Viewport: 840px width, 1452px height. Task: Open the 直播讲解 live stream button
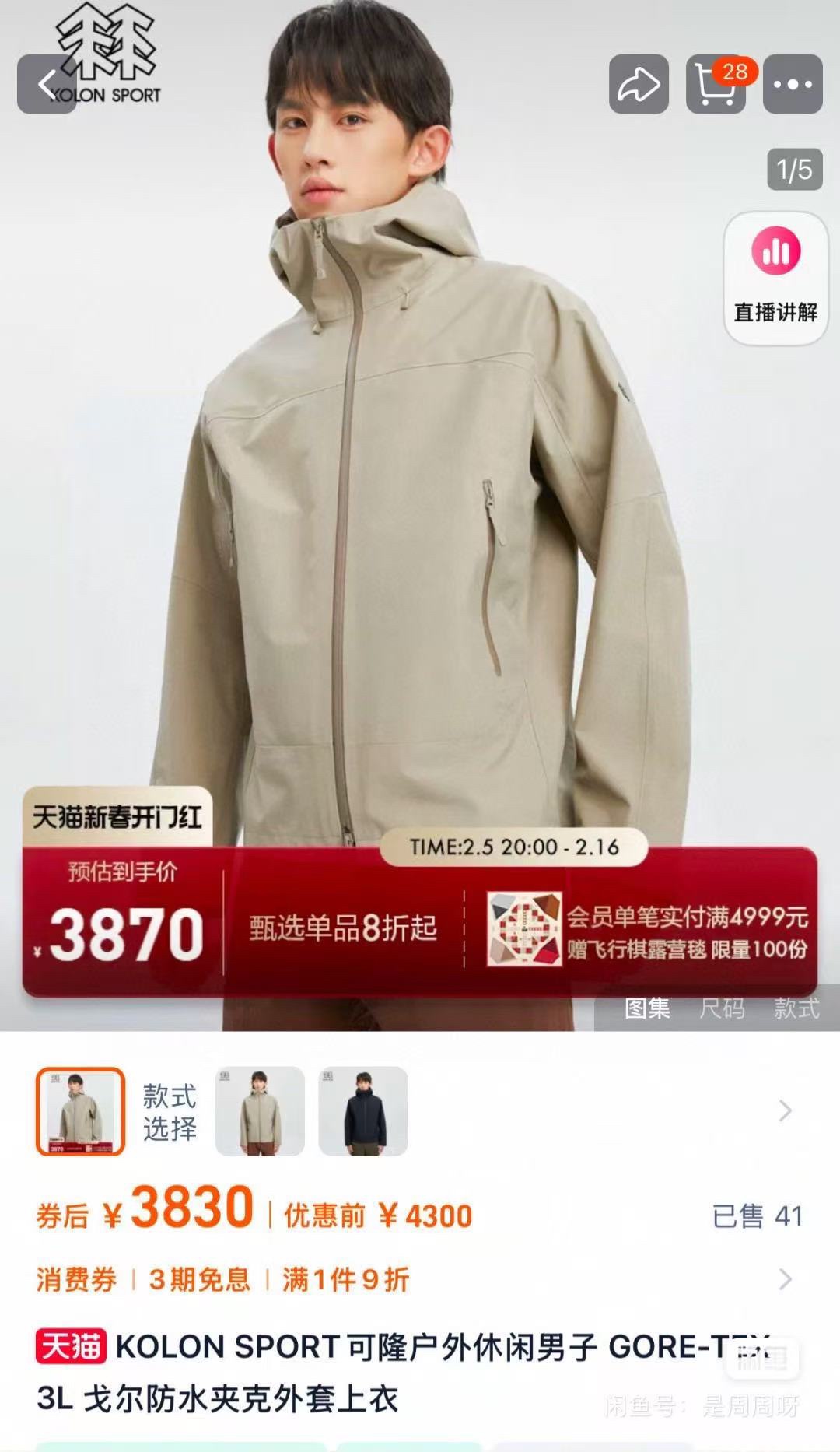(775, 279)
